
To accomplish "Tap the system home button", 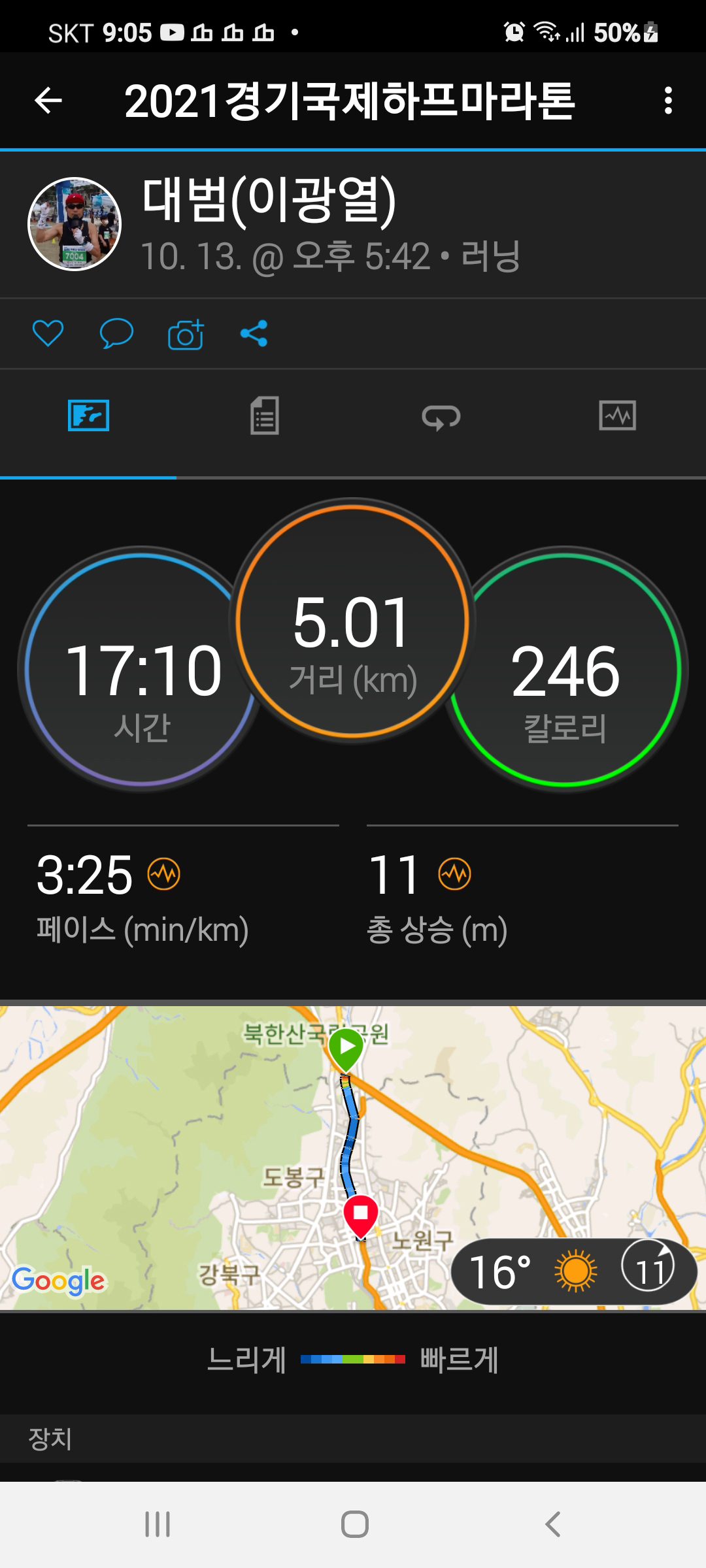I will [354, 1524].
